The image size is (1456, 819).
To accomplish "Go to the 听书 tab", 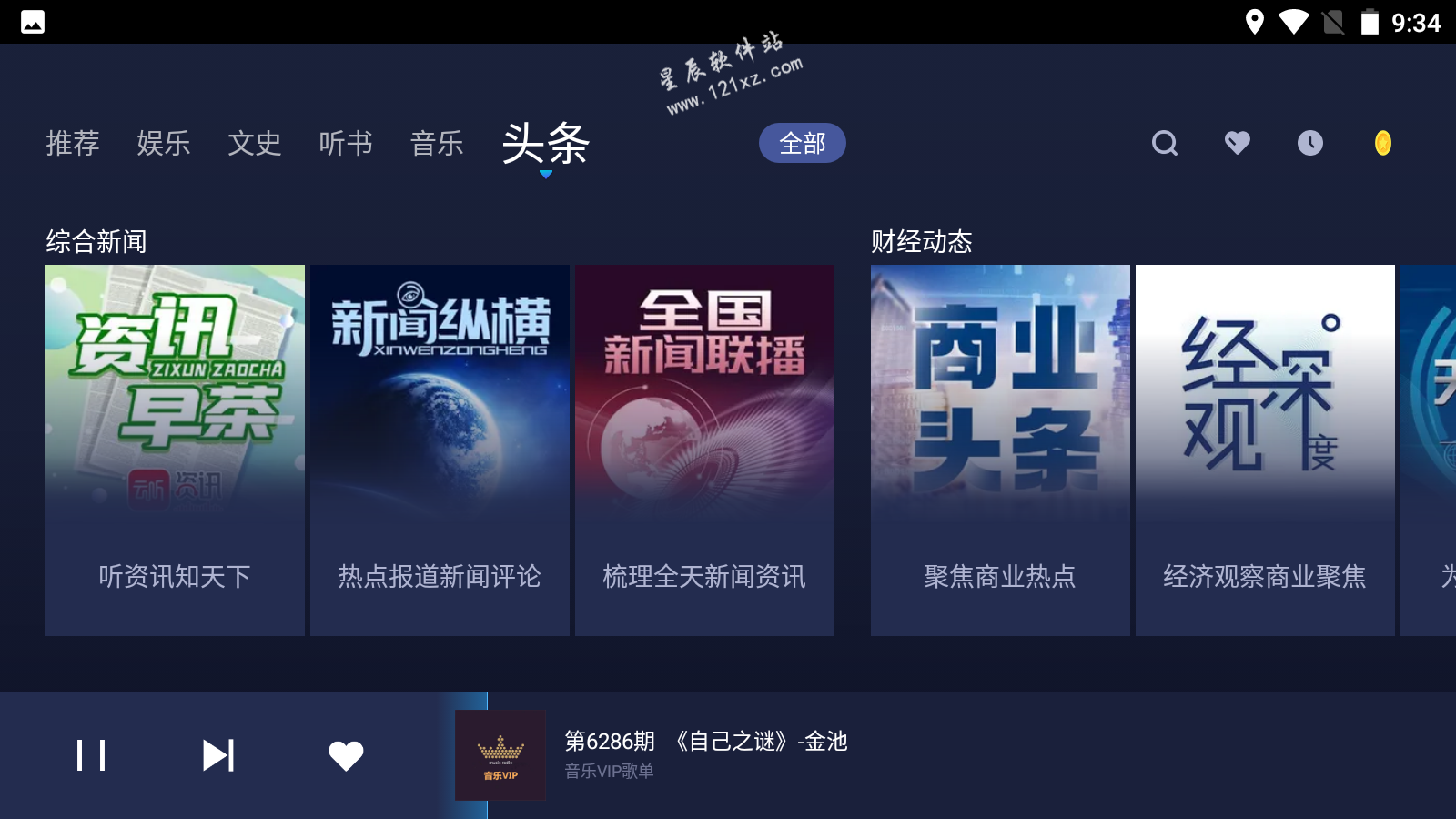I will tap(346, 143).
